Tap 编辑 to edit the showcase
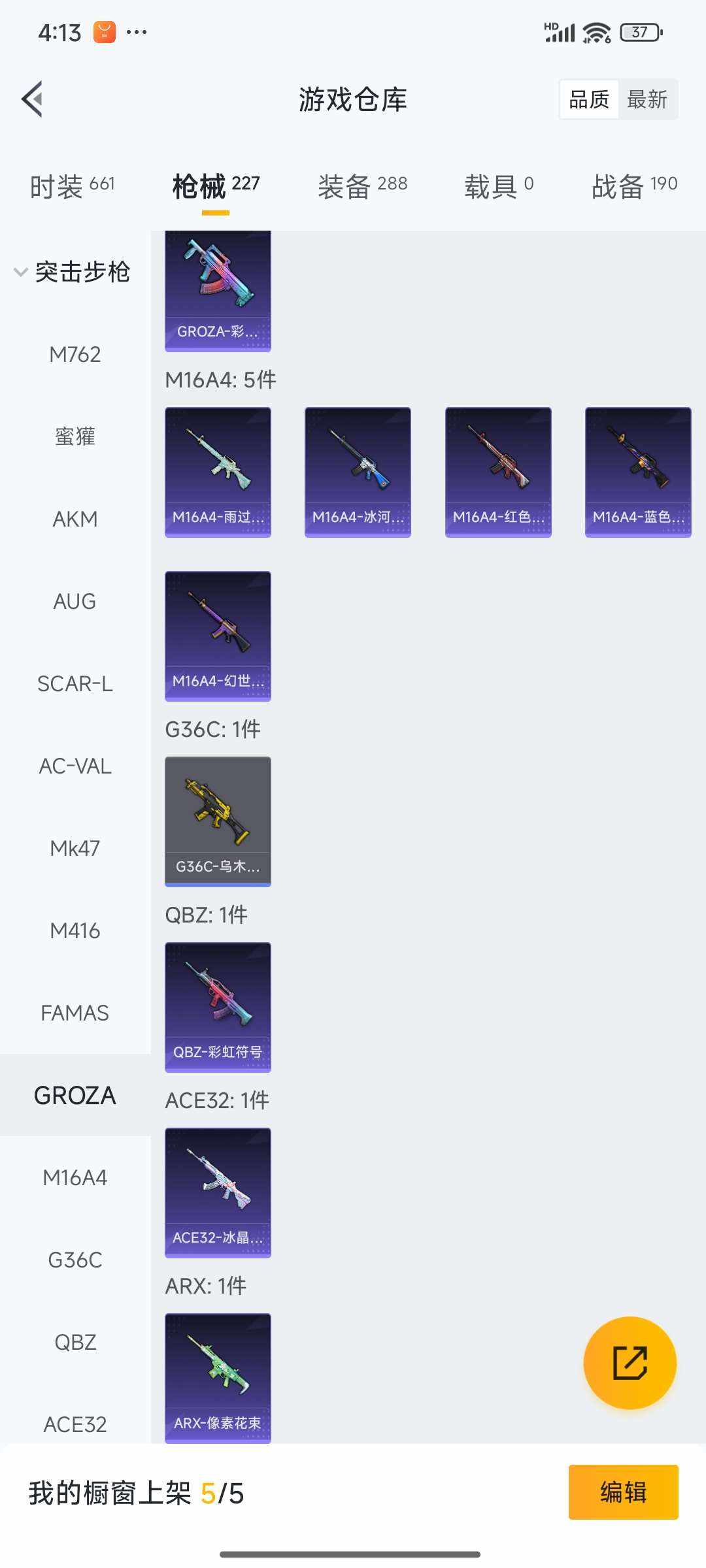 tap(623, 1492)
